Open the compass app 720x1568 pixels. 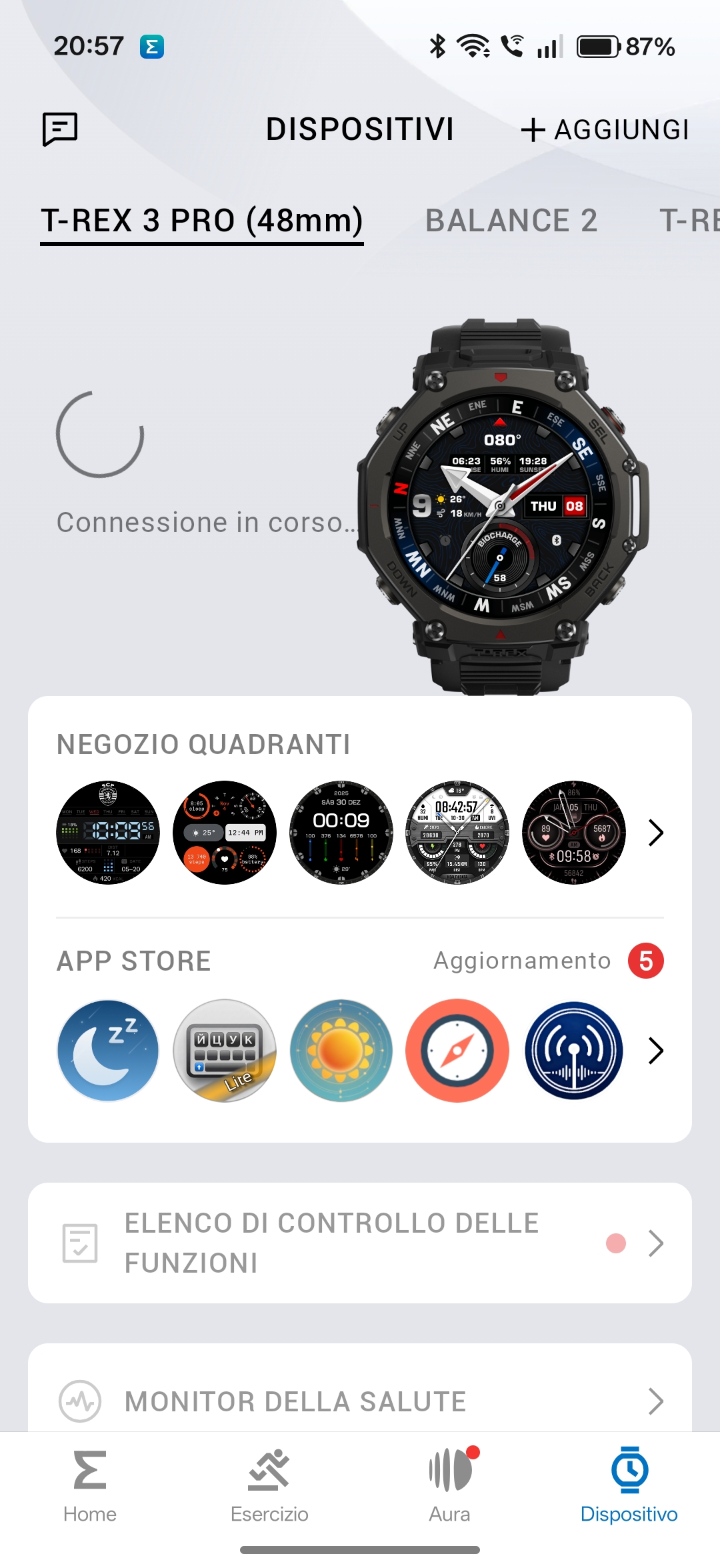pyautogui.click(x=457, y=1051)
